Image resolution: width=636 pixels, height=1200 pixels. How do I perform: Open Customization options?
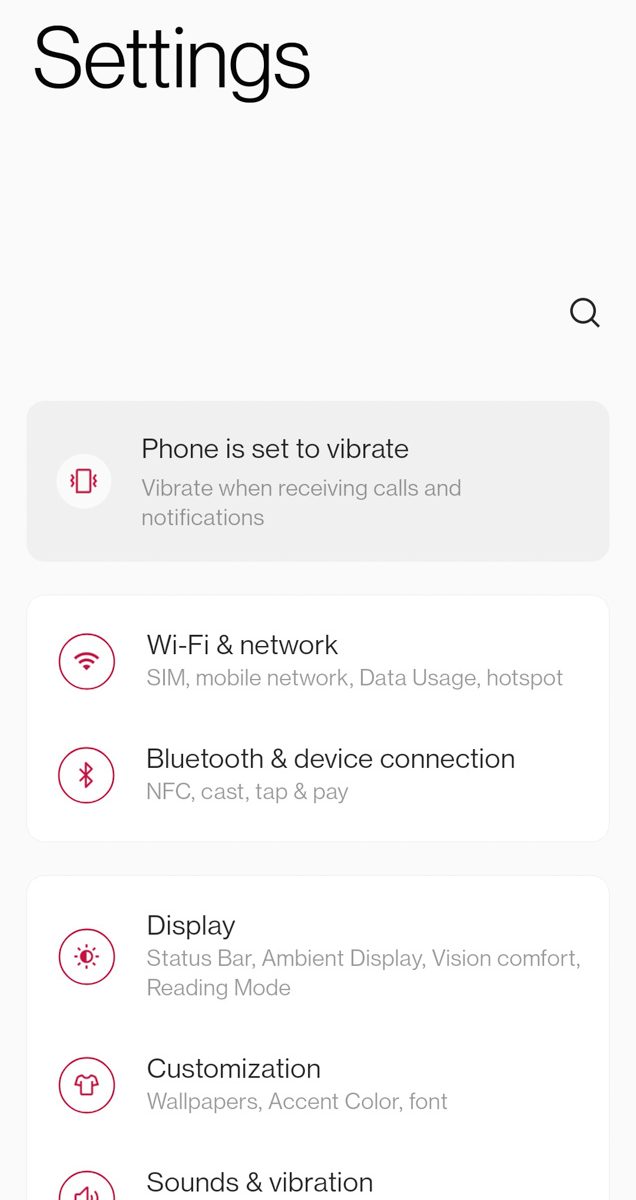tap(317, 1084)
